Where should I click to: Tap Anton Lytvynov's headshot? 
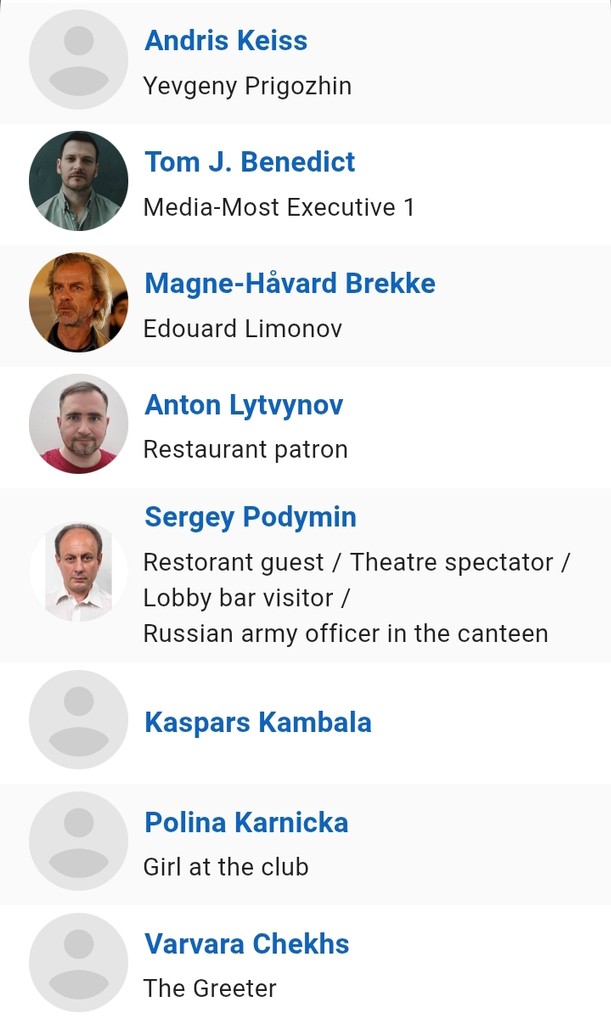coord(79,424)
